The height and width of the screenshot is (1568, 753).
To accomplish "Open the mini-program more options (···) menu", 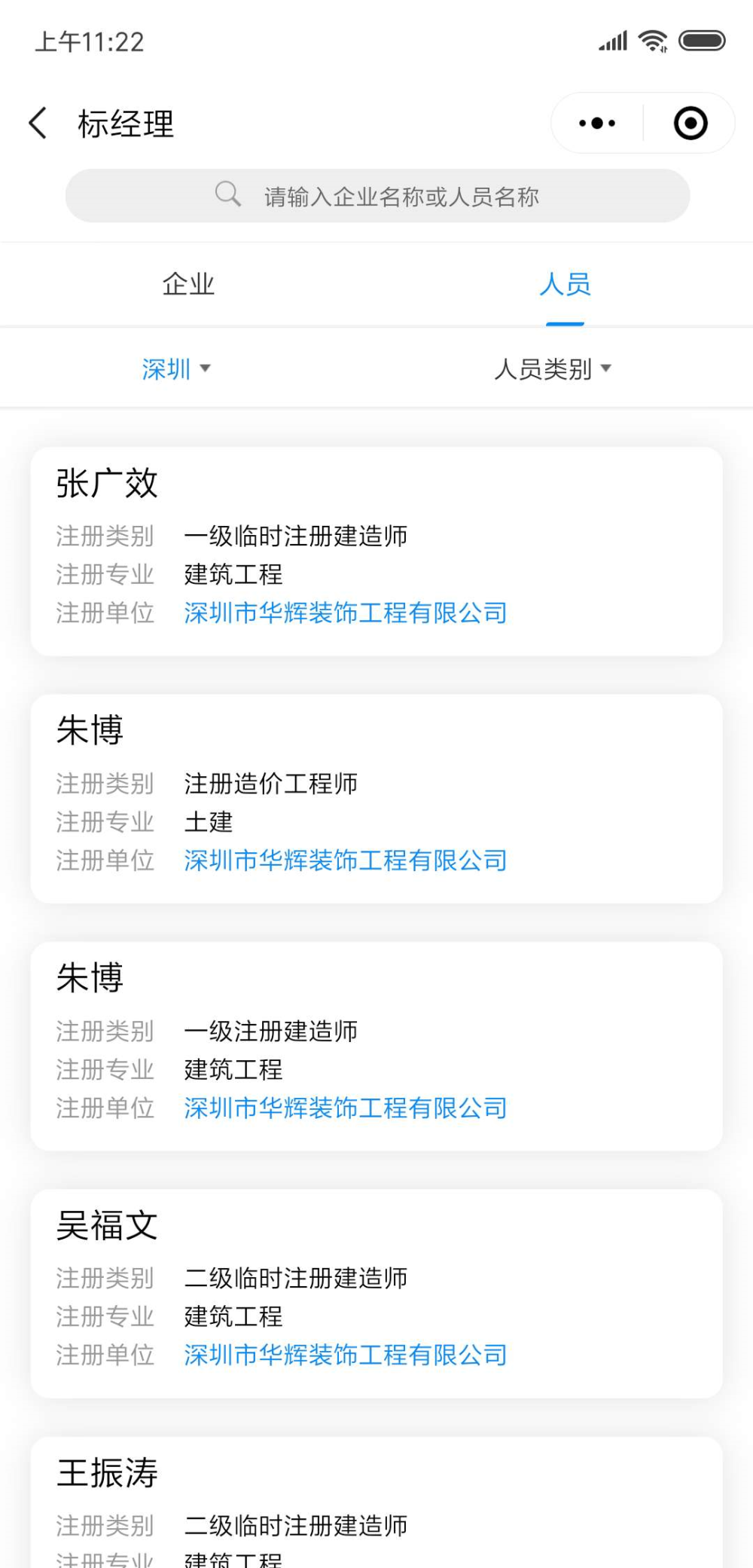I will 595,122.
